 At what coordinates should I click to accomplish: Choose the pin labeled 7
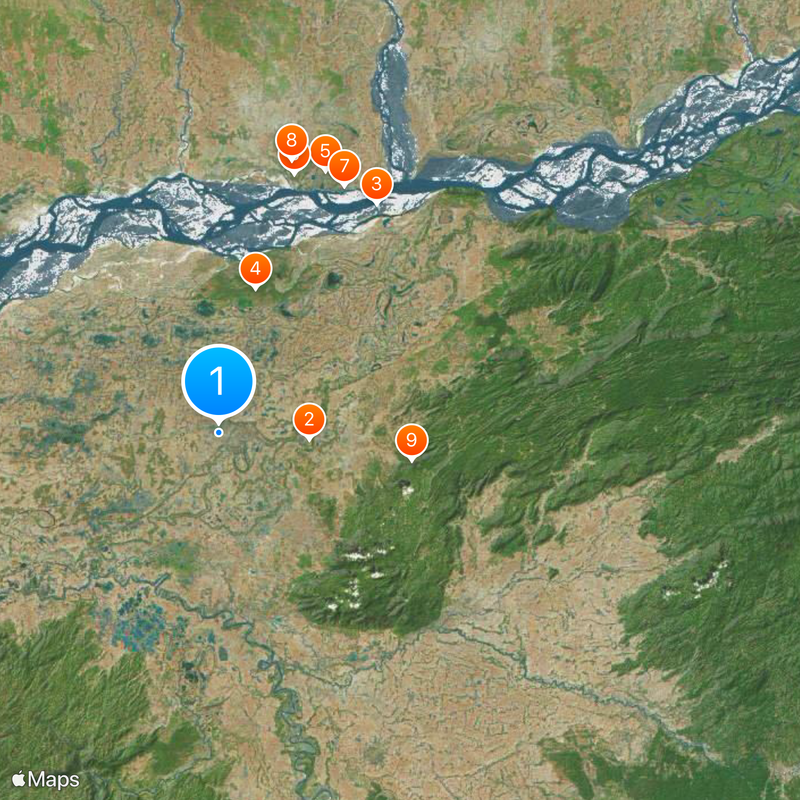coord(344,165)
